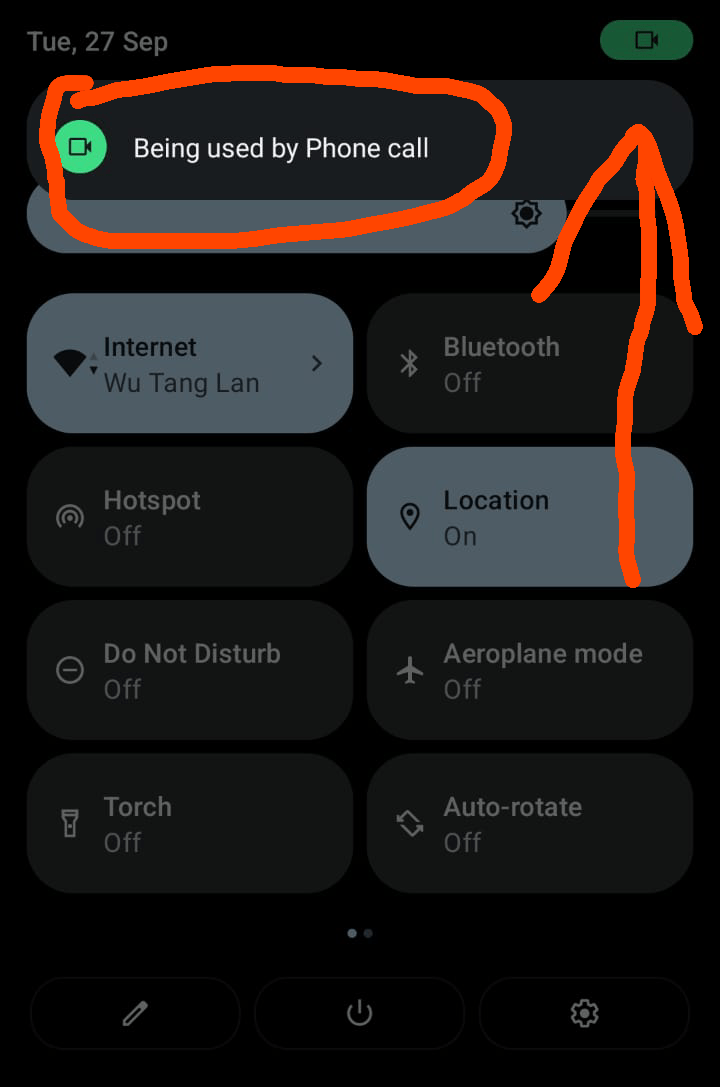Open Settings via the gear icon at bottom

click(584, 1013)
